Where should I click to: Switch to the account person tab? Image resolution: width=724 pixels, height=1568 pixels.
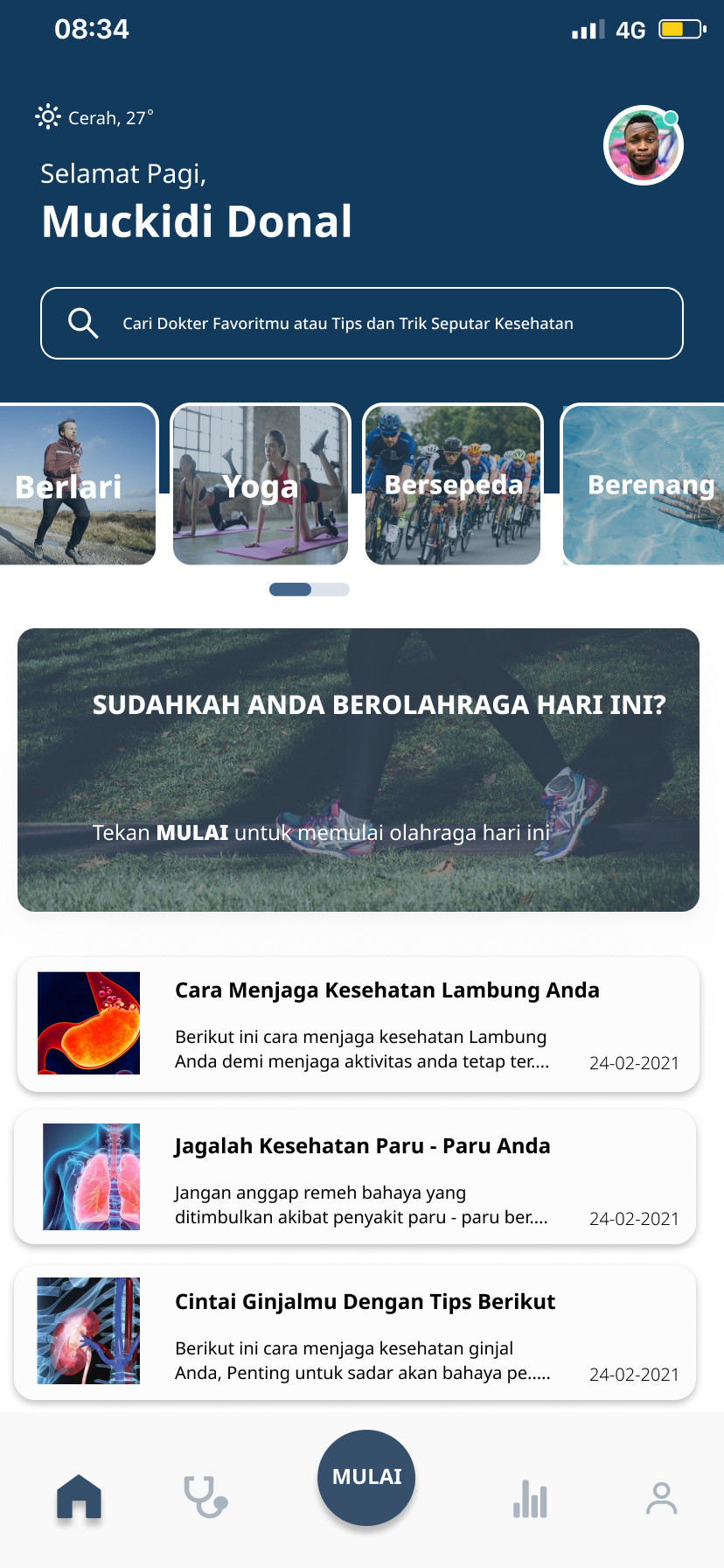pyautogui.click(x=662, y=1498)
